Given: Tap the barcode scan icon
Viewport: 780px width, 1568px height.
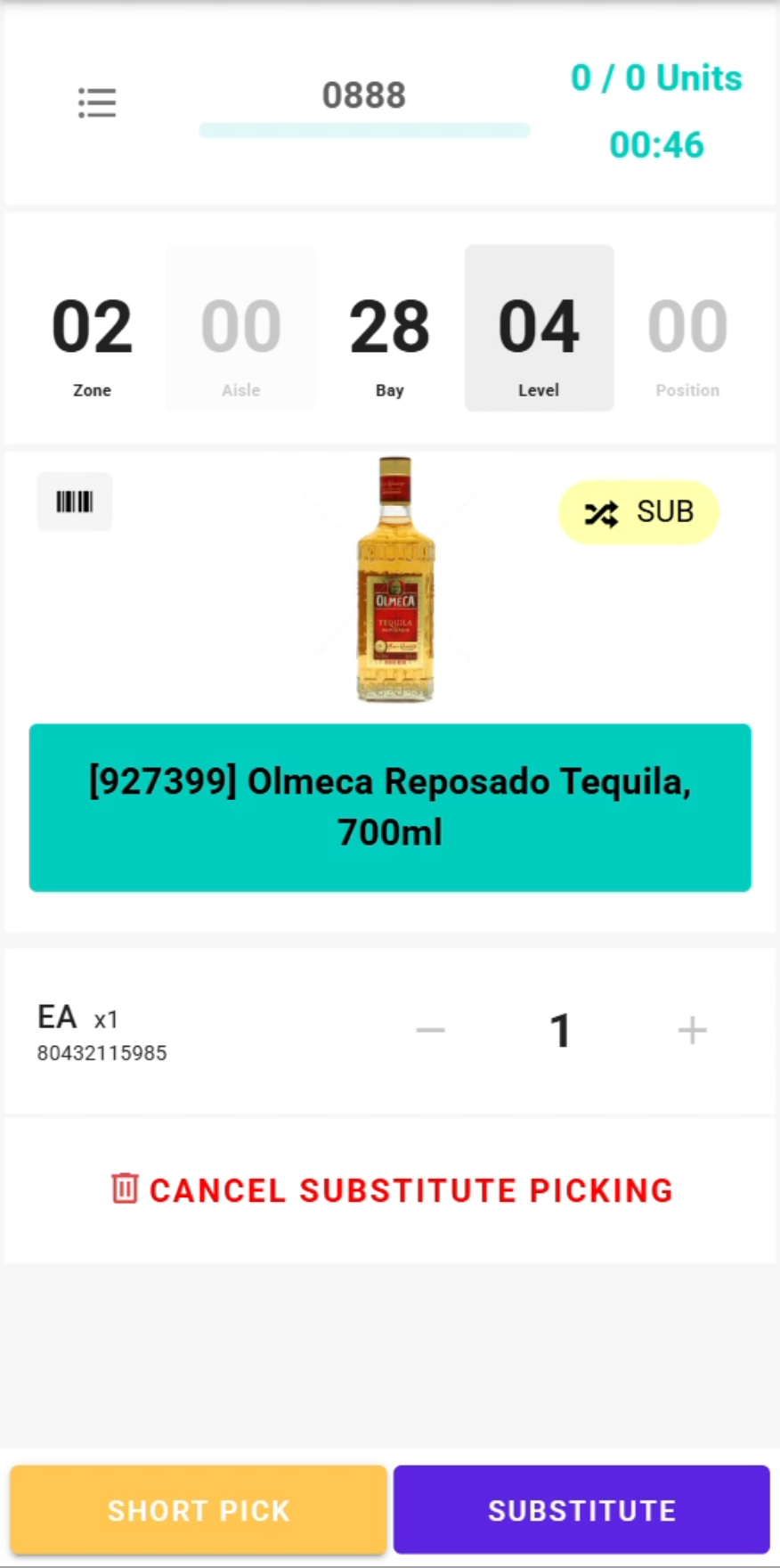Looking at the screenshot, I should (x=75, y=502).
